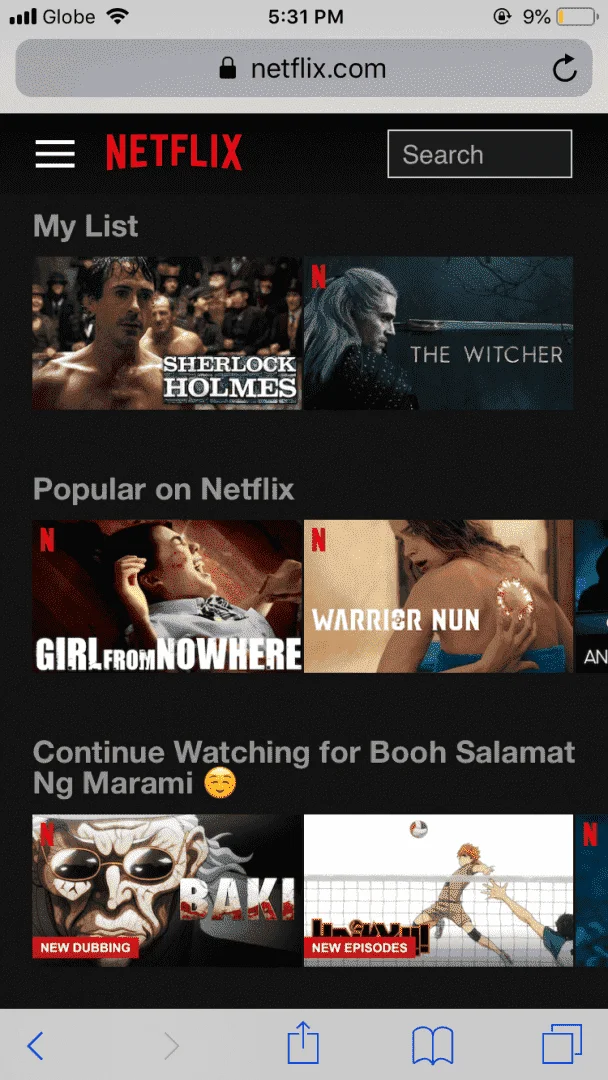Screen dimensions: 608x1080
Task: Open Sherlock Holmes from My List
Action: tap(167, 333)
